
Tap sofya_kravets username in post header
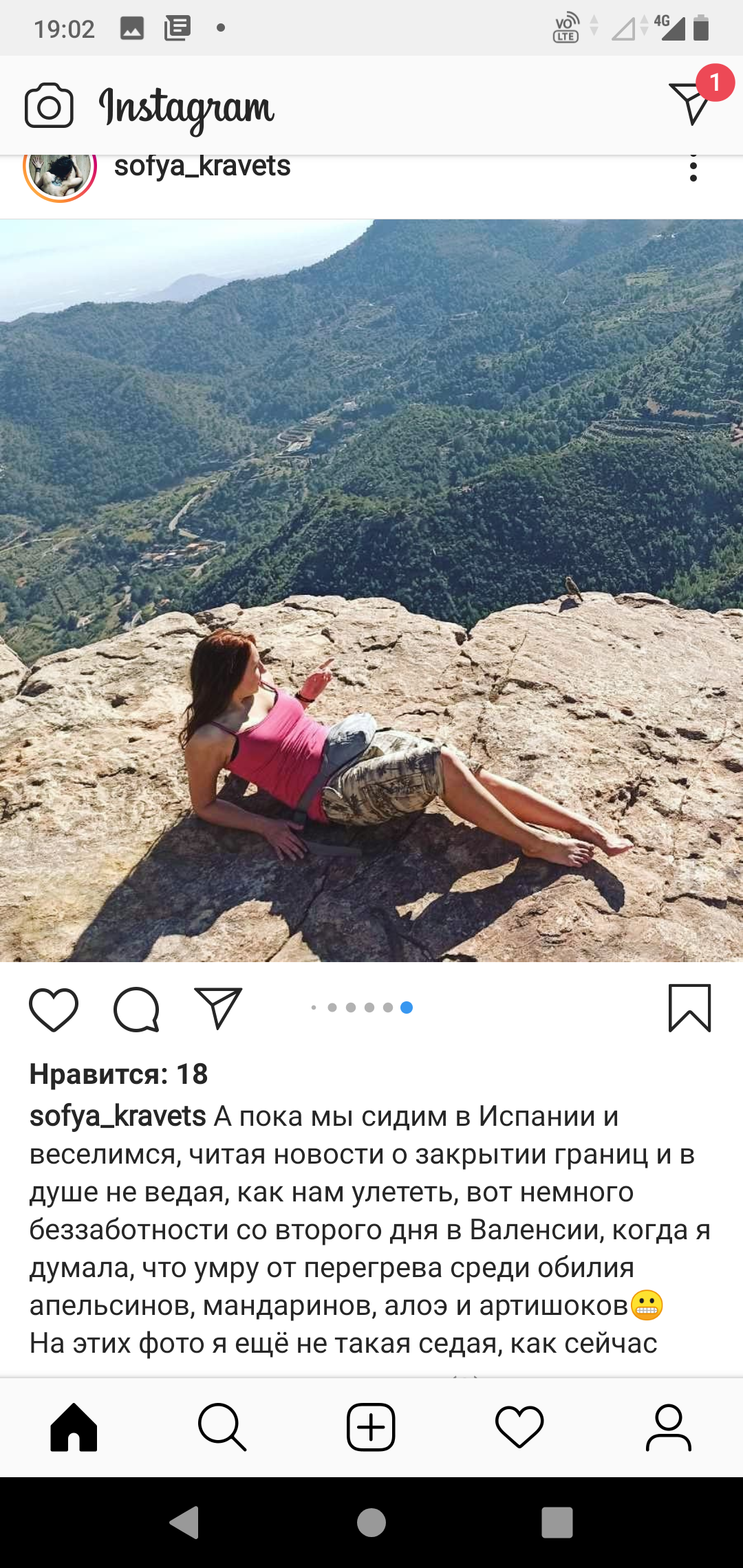[x=202, y=166]
